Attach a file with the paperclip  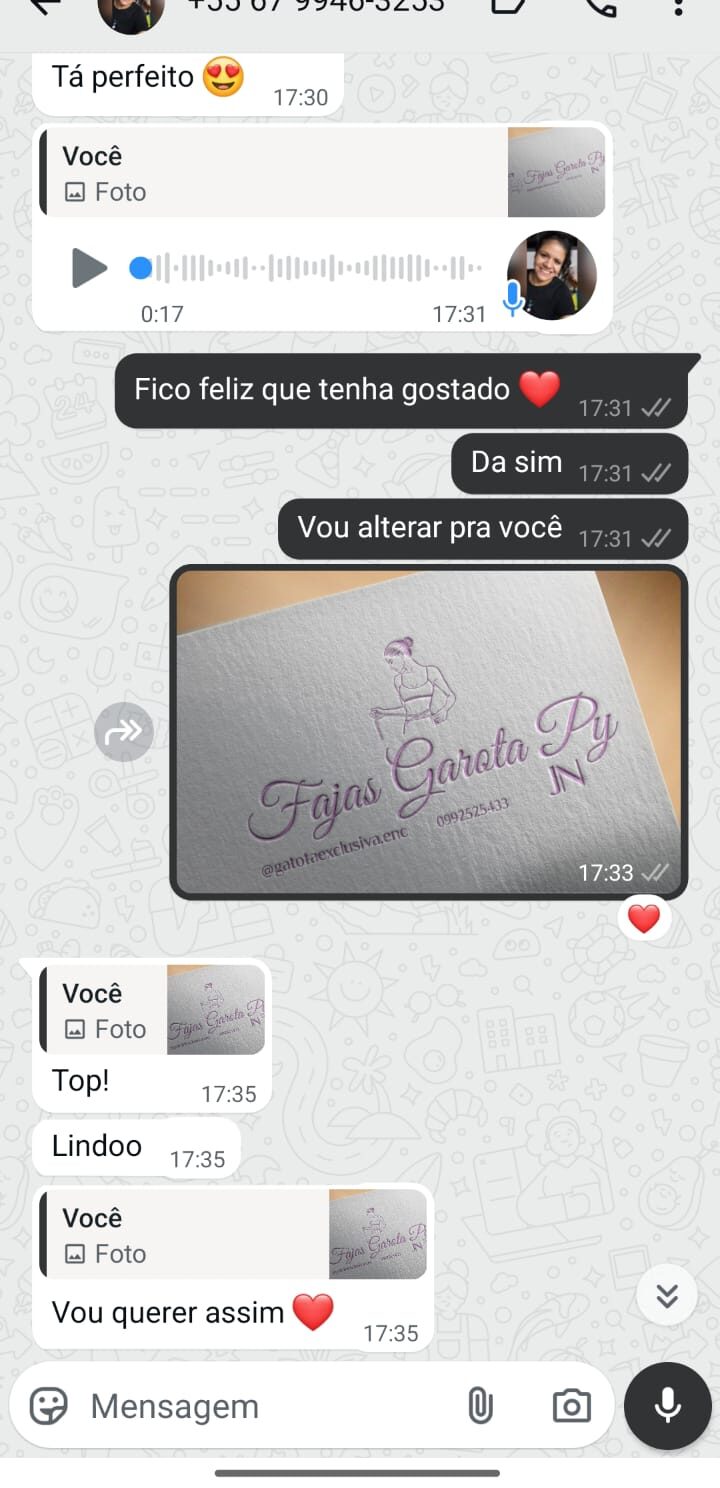point(480,1406)
